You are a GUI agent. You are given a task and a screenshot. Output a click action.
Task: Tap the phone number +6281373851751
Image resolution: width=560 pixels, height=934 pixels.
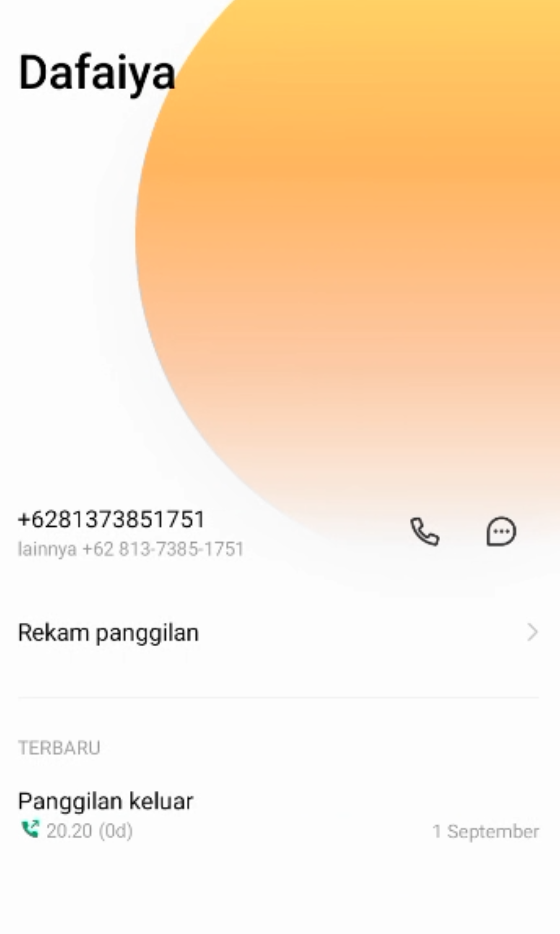(111, 519)
